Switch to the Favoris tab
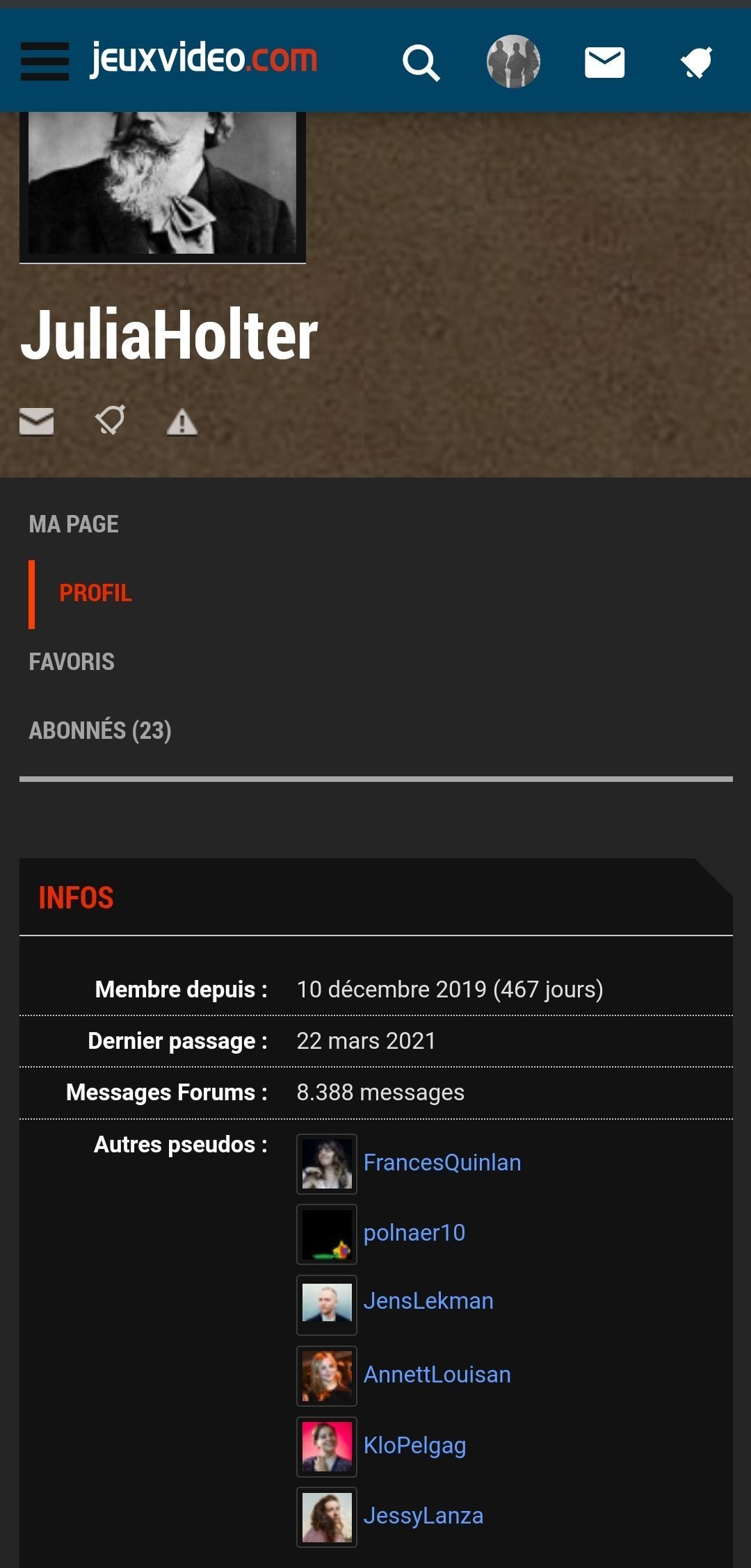 pyautogui.click(x=72, y=662)
